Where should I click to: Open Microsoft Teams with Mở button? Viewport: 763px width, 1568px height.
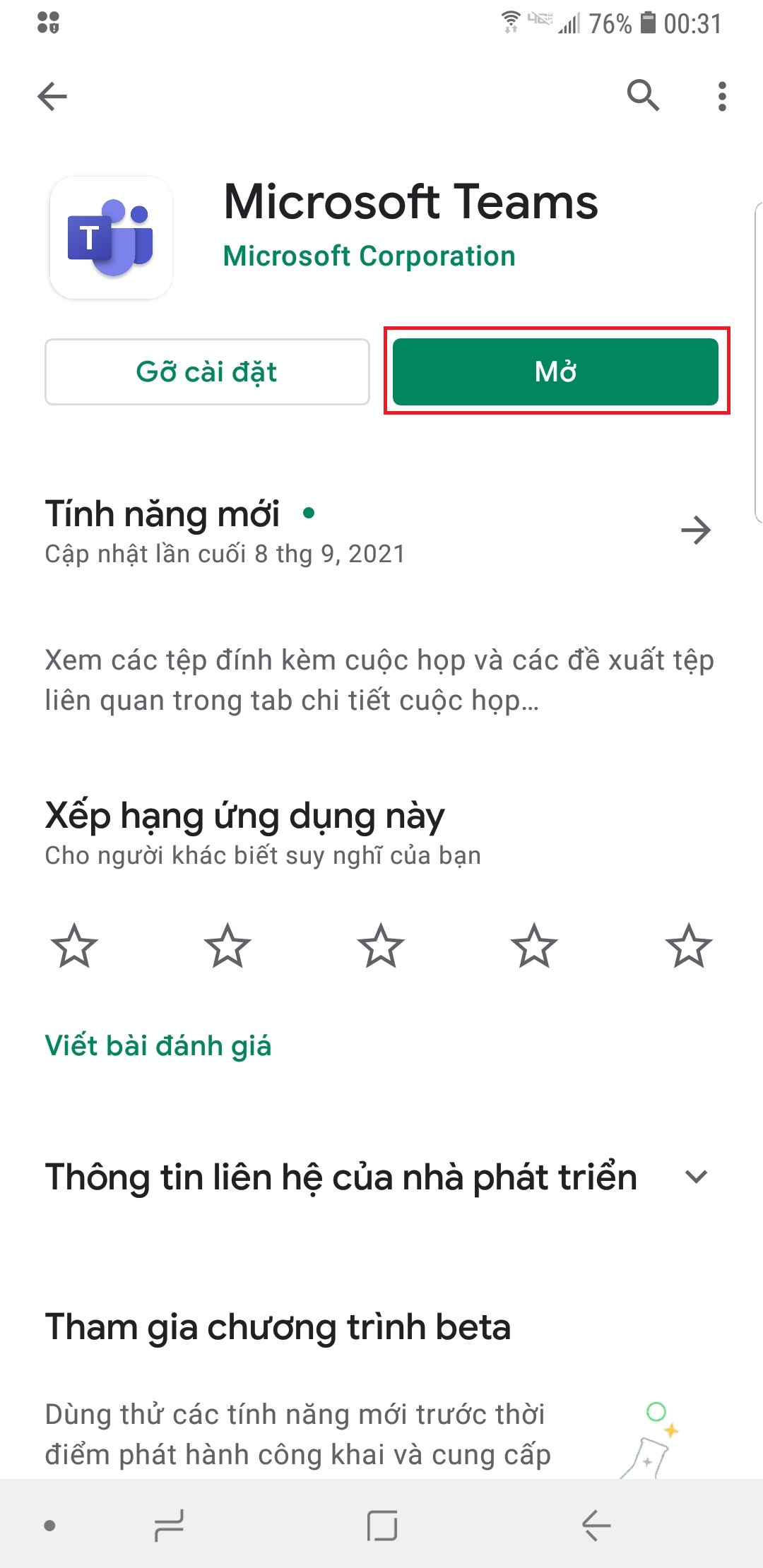(555, 372)
